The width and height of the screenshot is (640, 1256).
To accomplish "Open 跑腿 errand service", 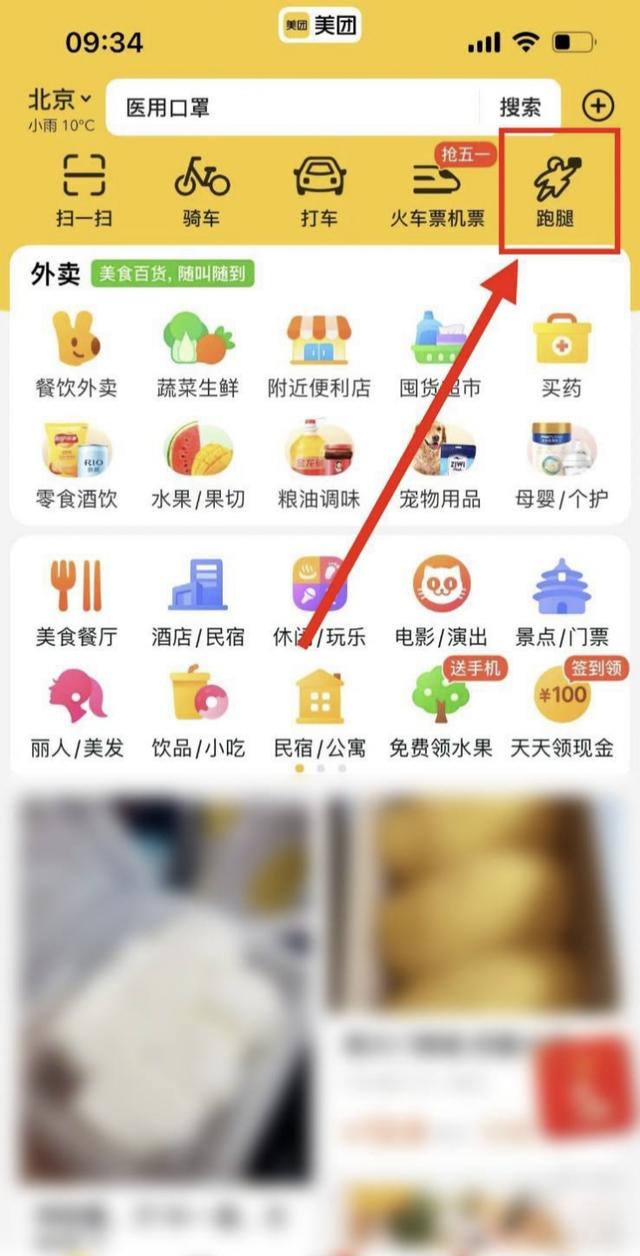I will [x=555, y=190].
